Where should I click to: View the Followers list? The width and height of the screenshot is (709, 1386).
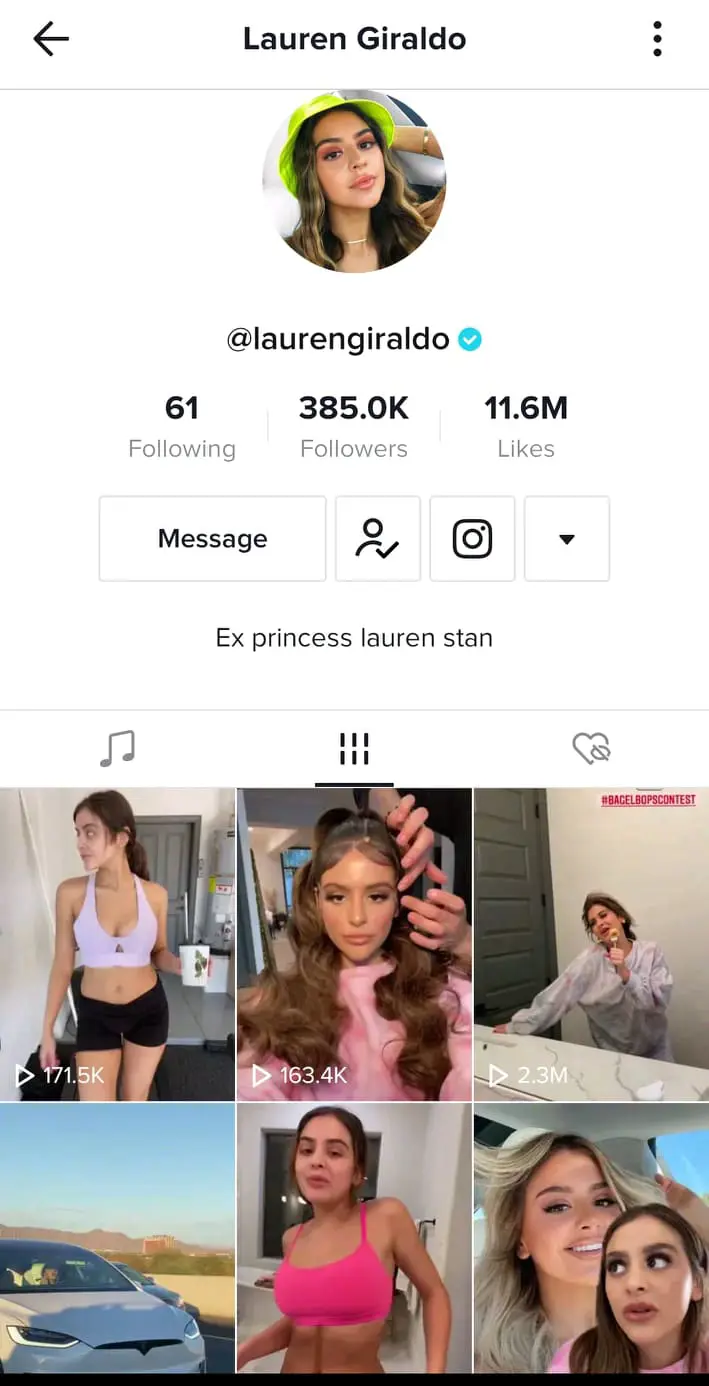(x=354, y=426)
